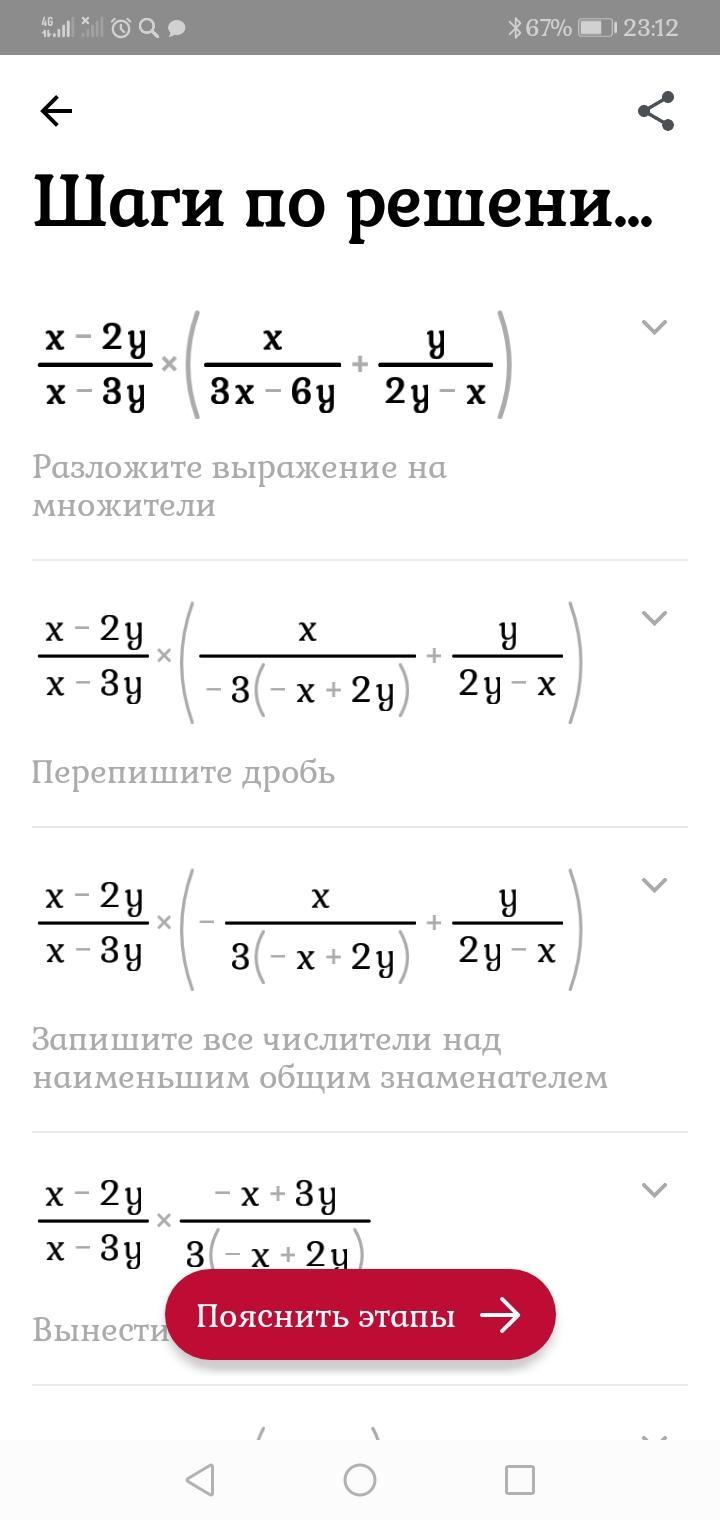Go back using the top-left arrow
This screenshot has width=720, height=1520.
click(x=56, y=111)
